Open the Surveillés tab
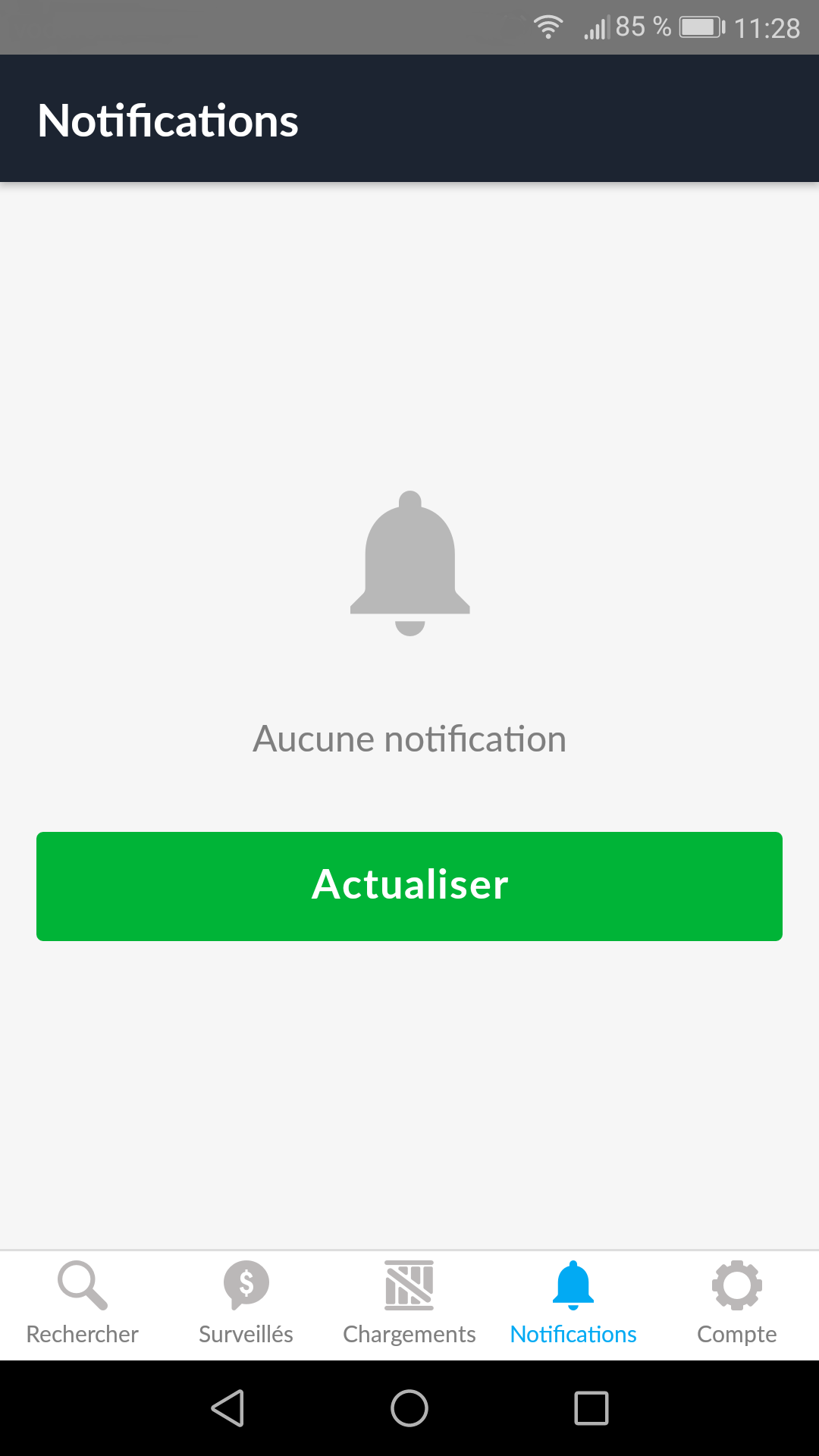 click(246, 1304)
